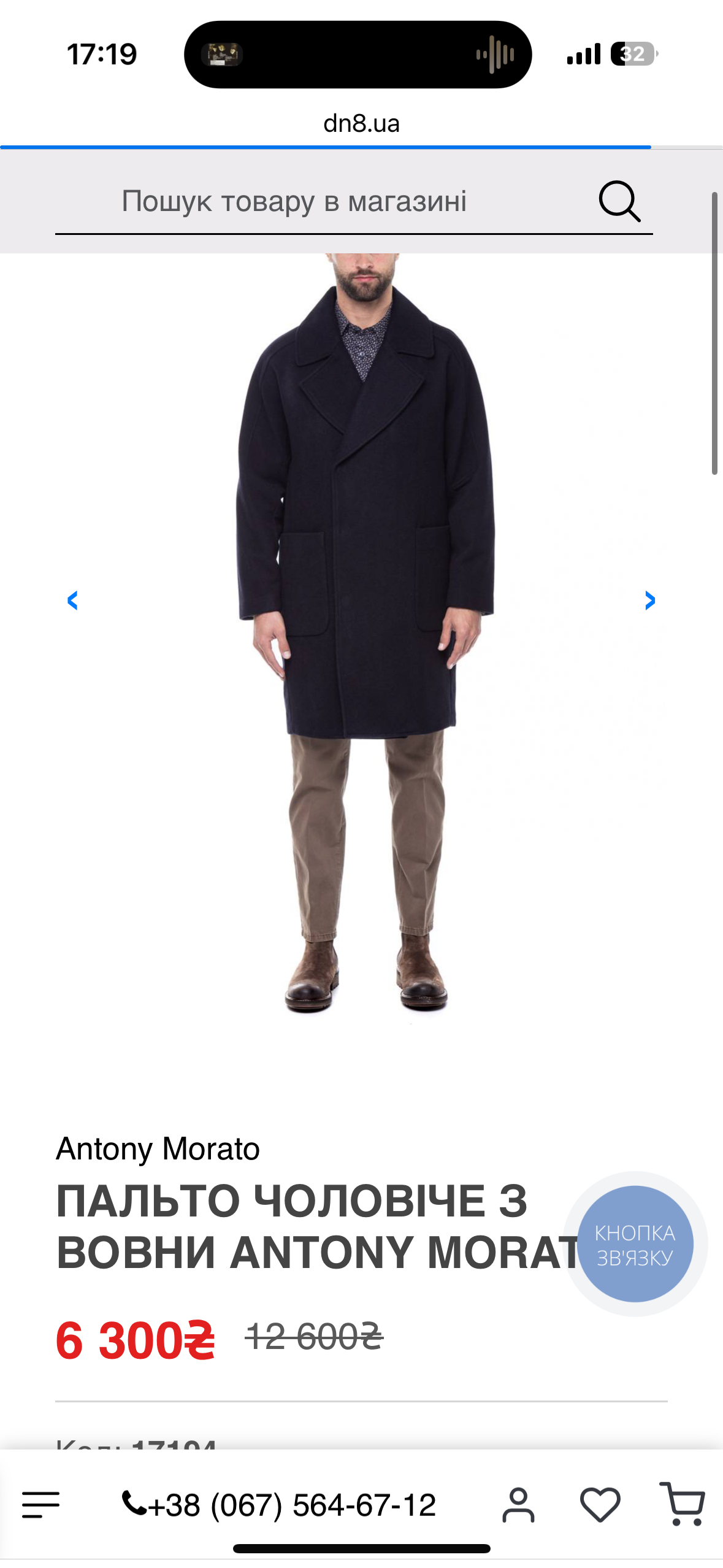The height and width of the screenshot is (1568, 723).
Task: Call +38 (067) 564-67-12
Action: tap(279, 1505)
